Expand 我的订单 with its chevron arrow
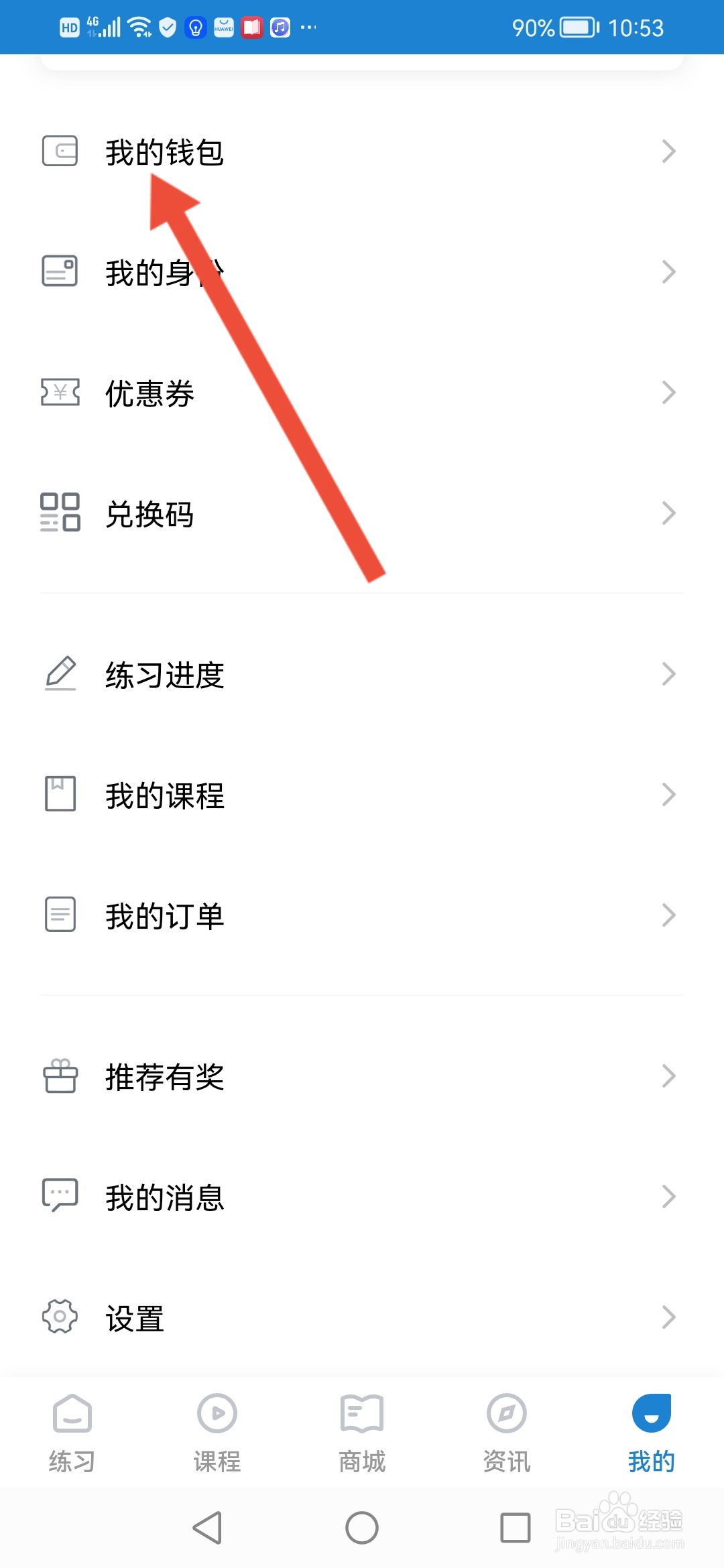The height and width of the screenshot is (1568, 724). coord(670,915)
